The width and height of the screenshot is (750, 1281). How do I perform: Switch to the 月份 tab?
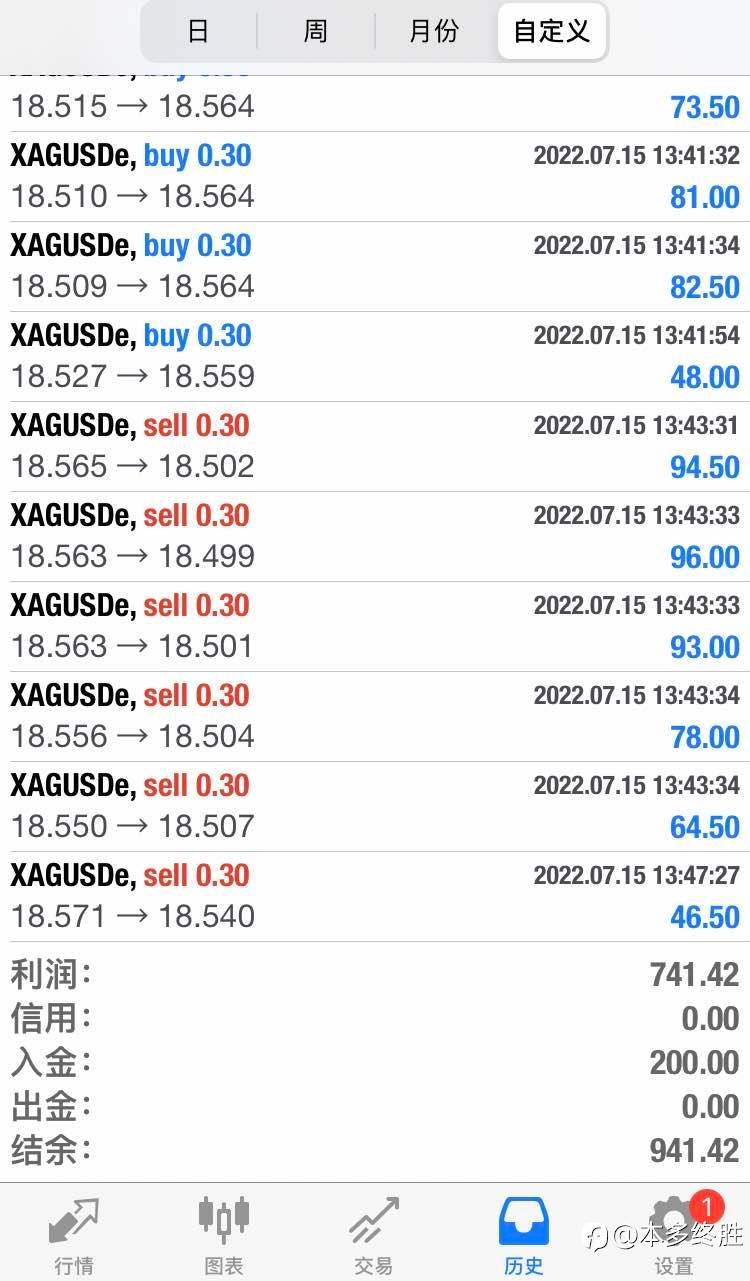coord(434,31)
